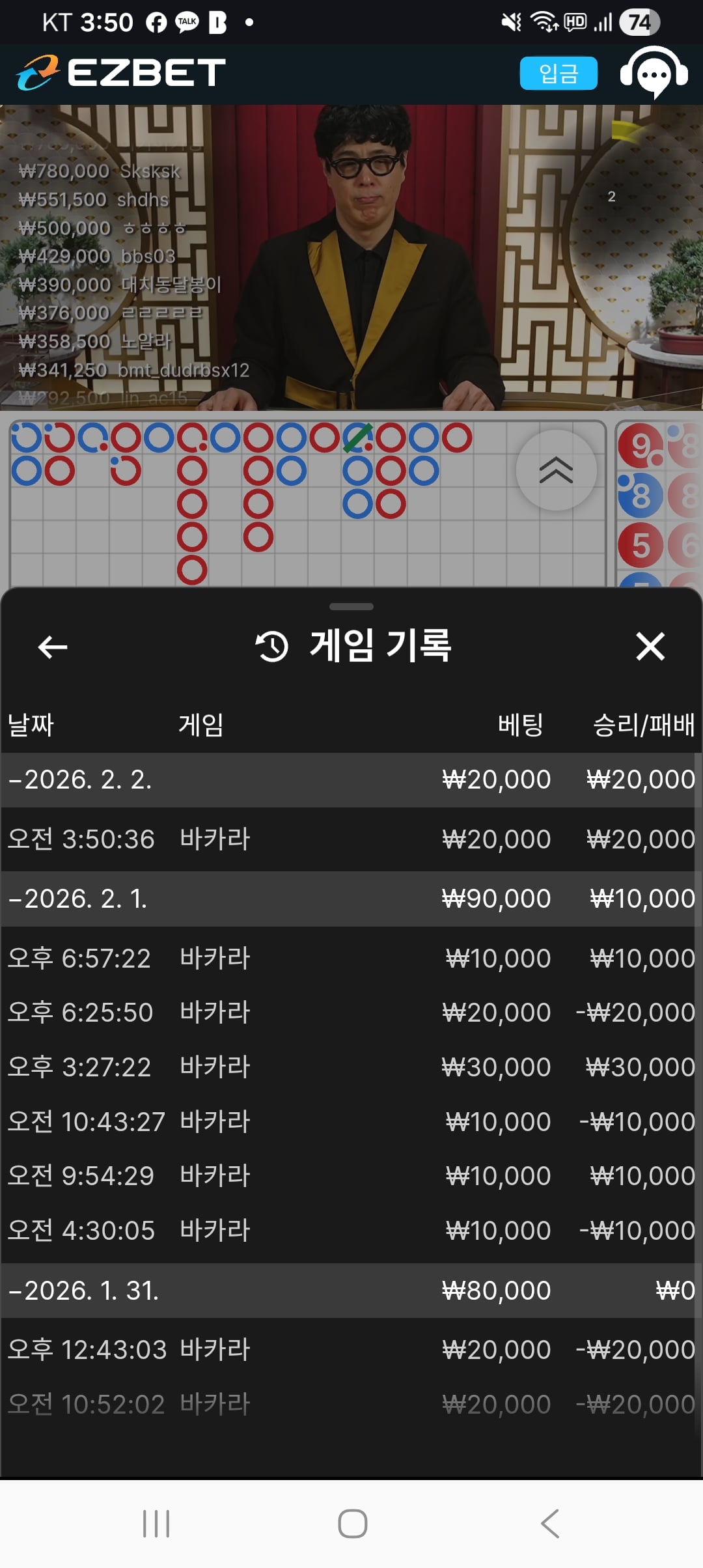
Task: Open the 오후 12:43:03 바카라 record
Action: click(x=351, y=1349)
